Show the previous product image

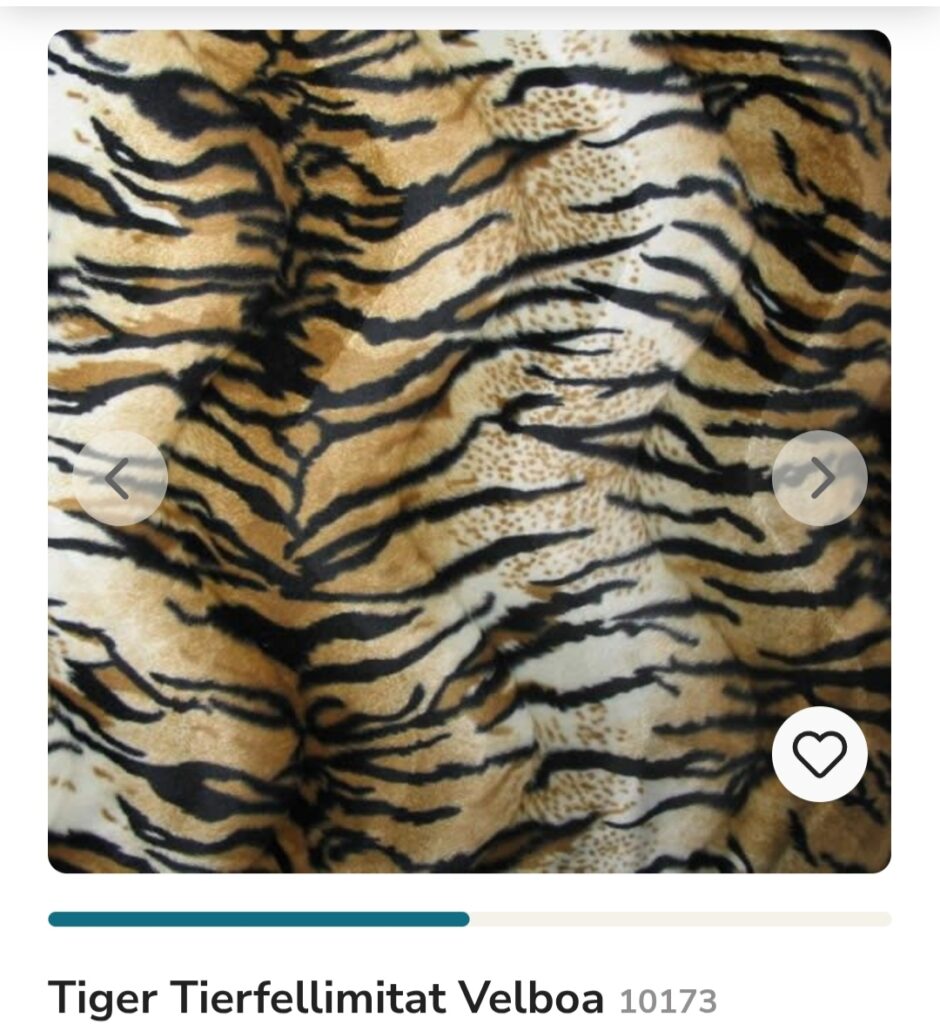click(x=119, y=479)
